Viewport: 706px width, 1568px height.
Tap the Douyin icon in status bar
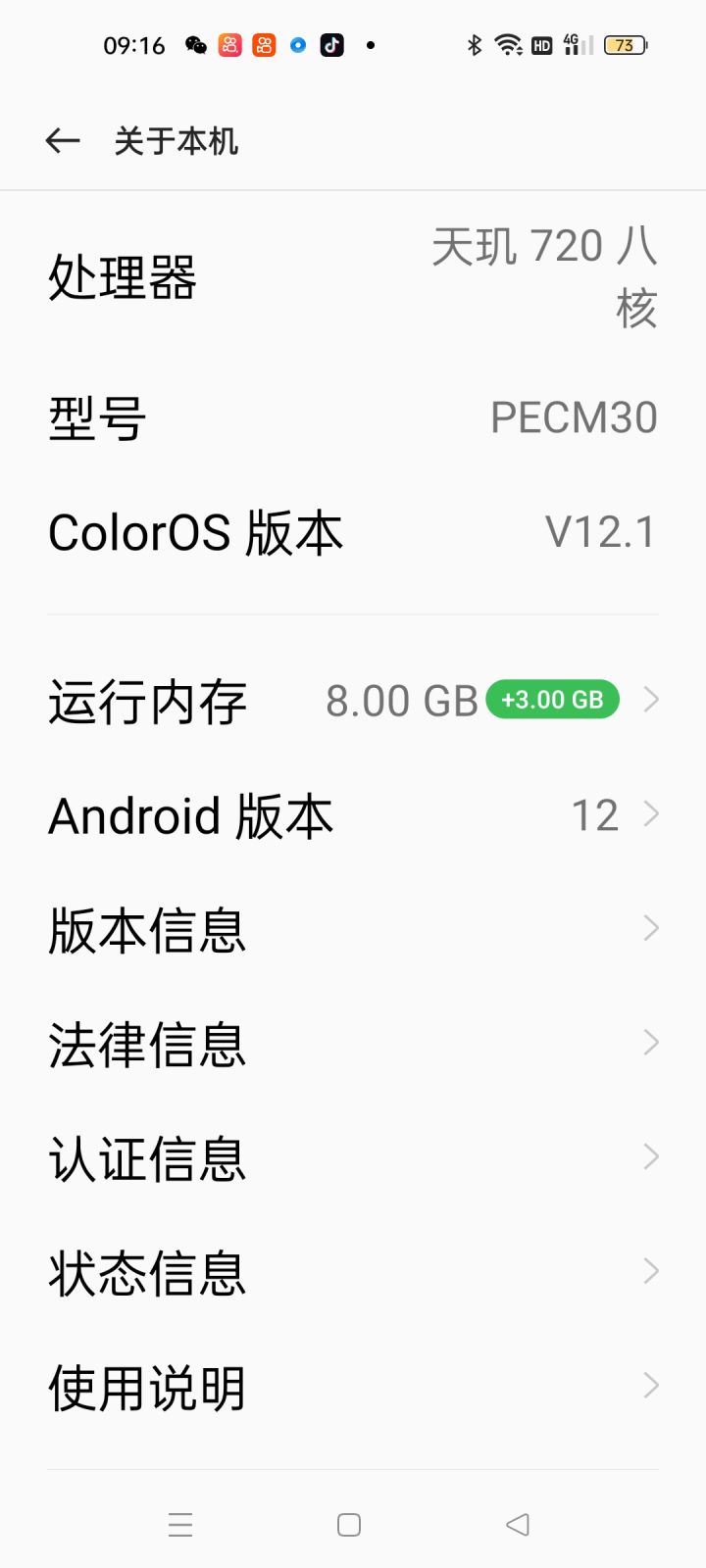coord(331,44)
